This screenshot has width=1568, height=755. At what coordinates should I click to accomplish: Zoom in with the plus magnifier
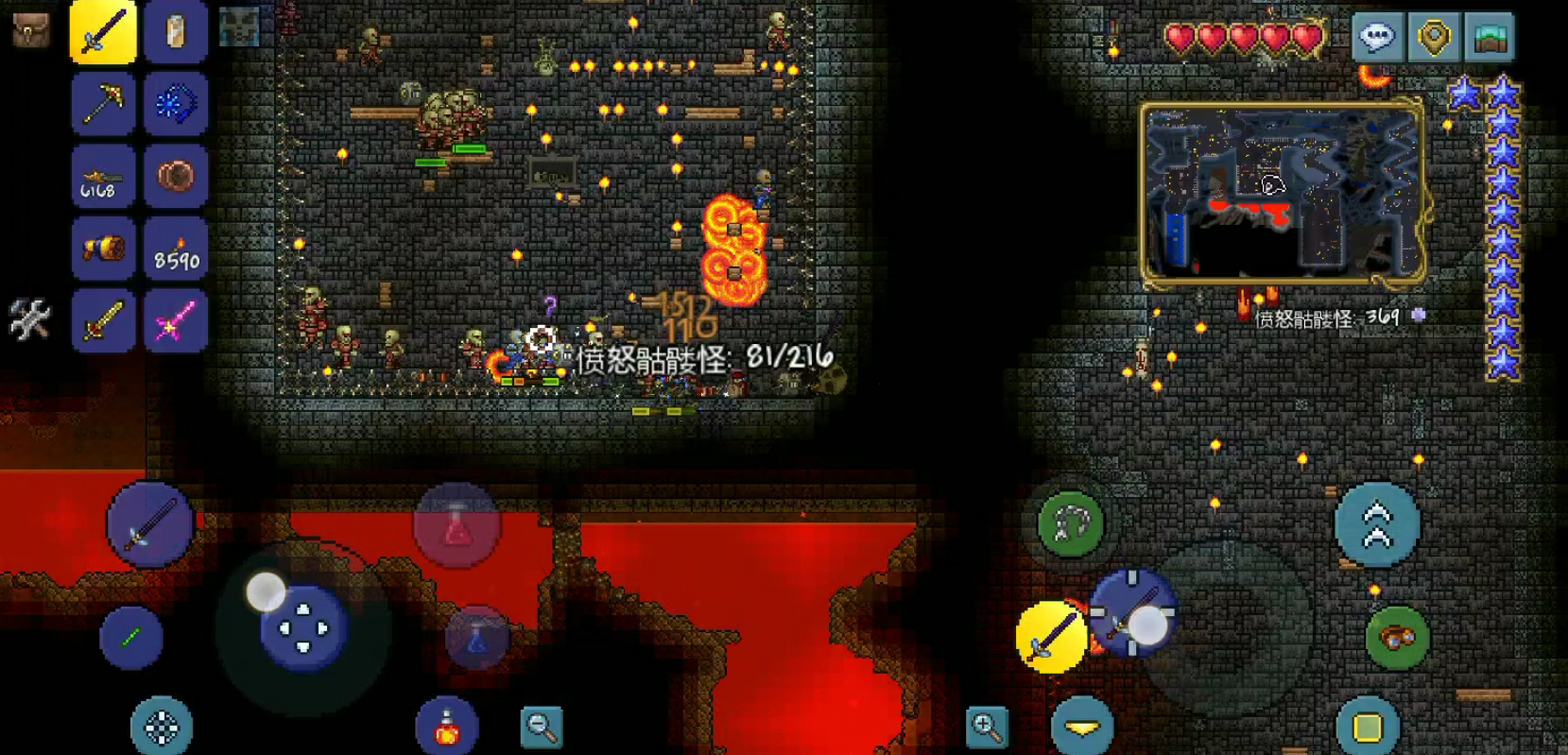point(987,726)
